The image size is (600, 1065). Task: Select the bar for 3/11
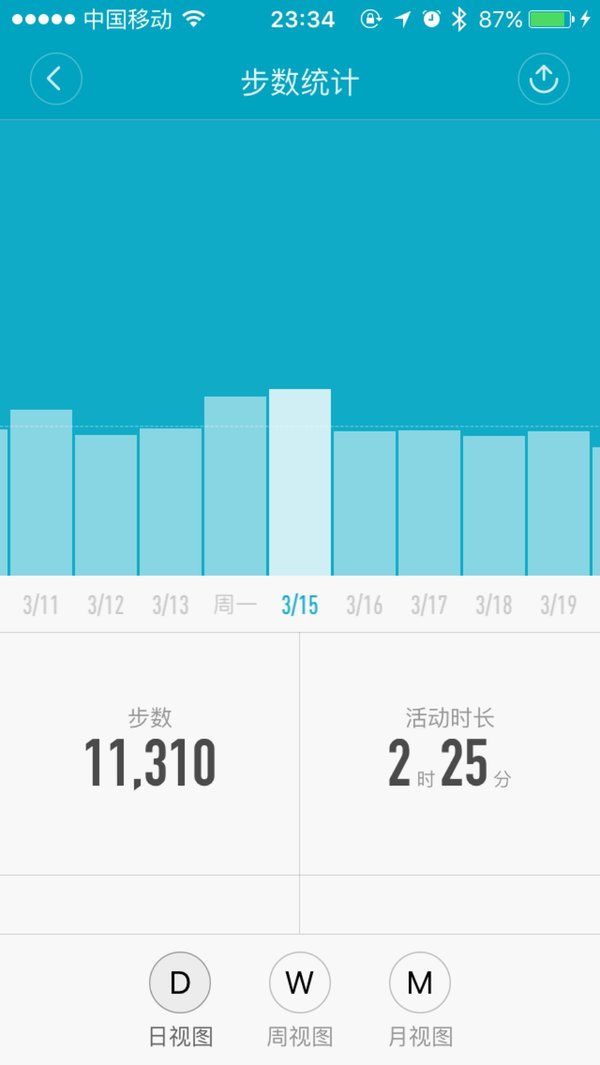41,492
